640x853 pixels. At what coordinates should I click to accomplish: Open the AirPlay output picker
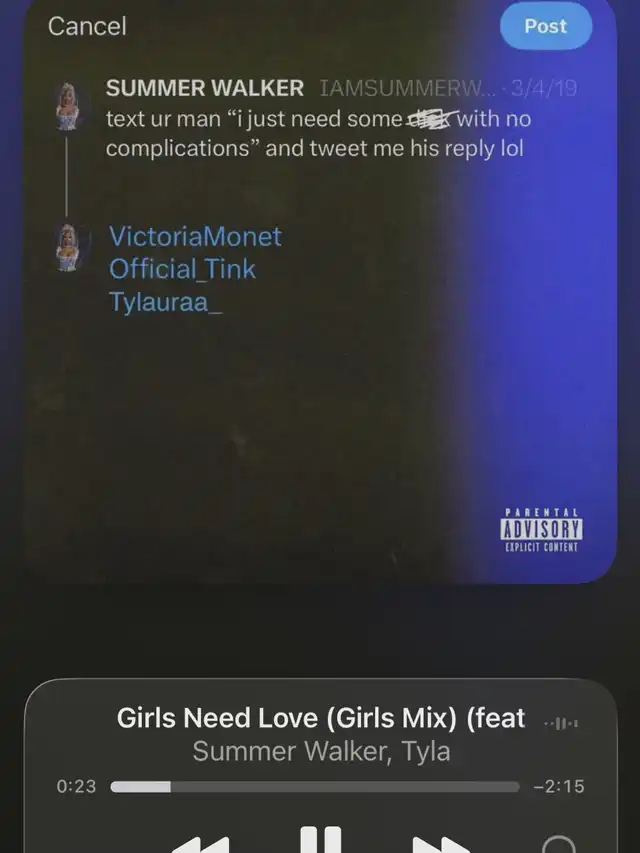(560, 845)
